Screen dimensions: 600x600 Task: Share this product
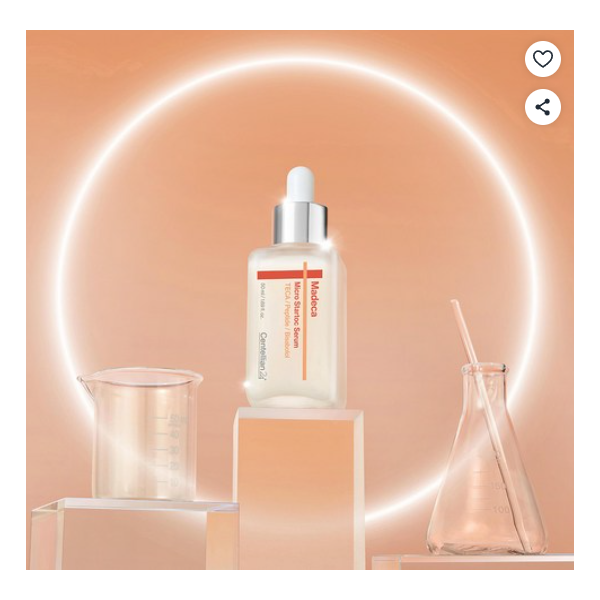[x=542, y=107]
